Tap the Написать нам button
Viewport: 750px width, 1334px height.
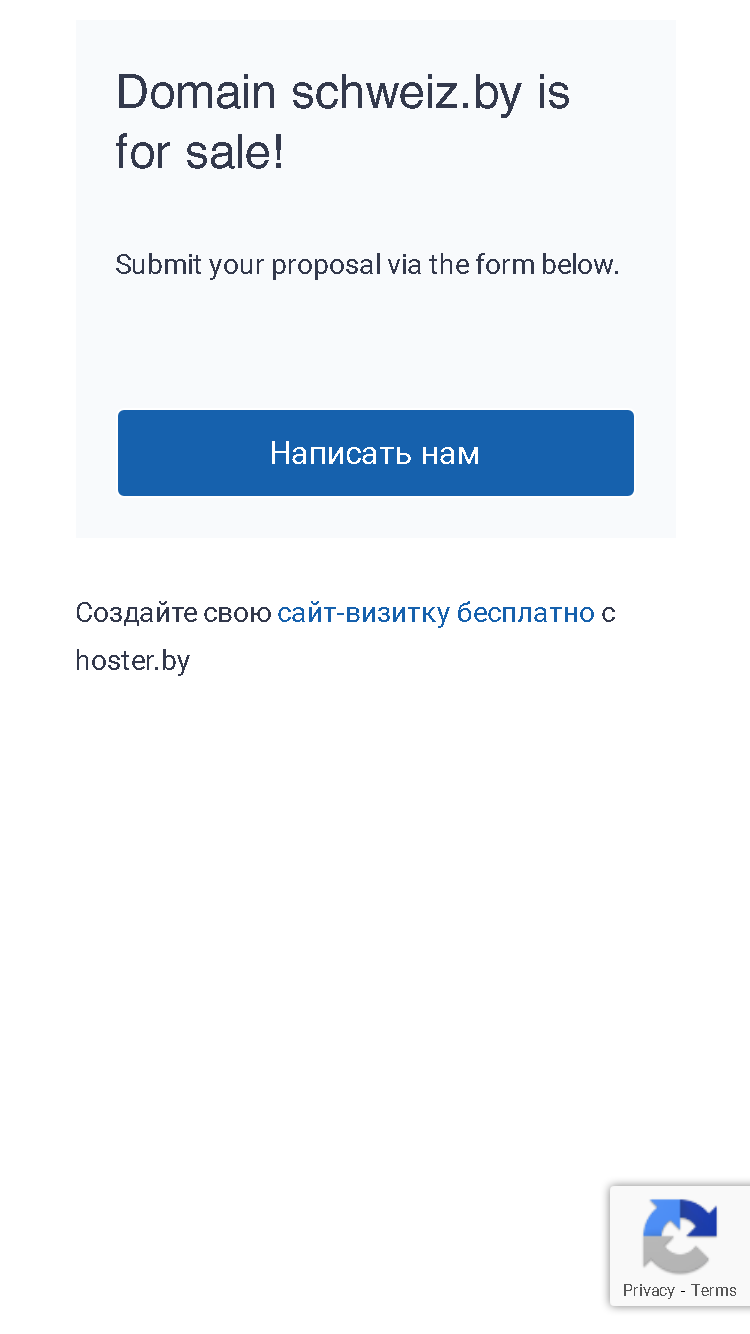(376, 453)
